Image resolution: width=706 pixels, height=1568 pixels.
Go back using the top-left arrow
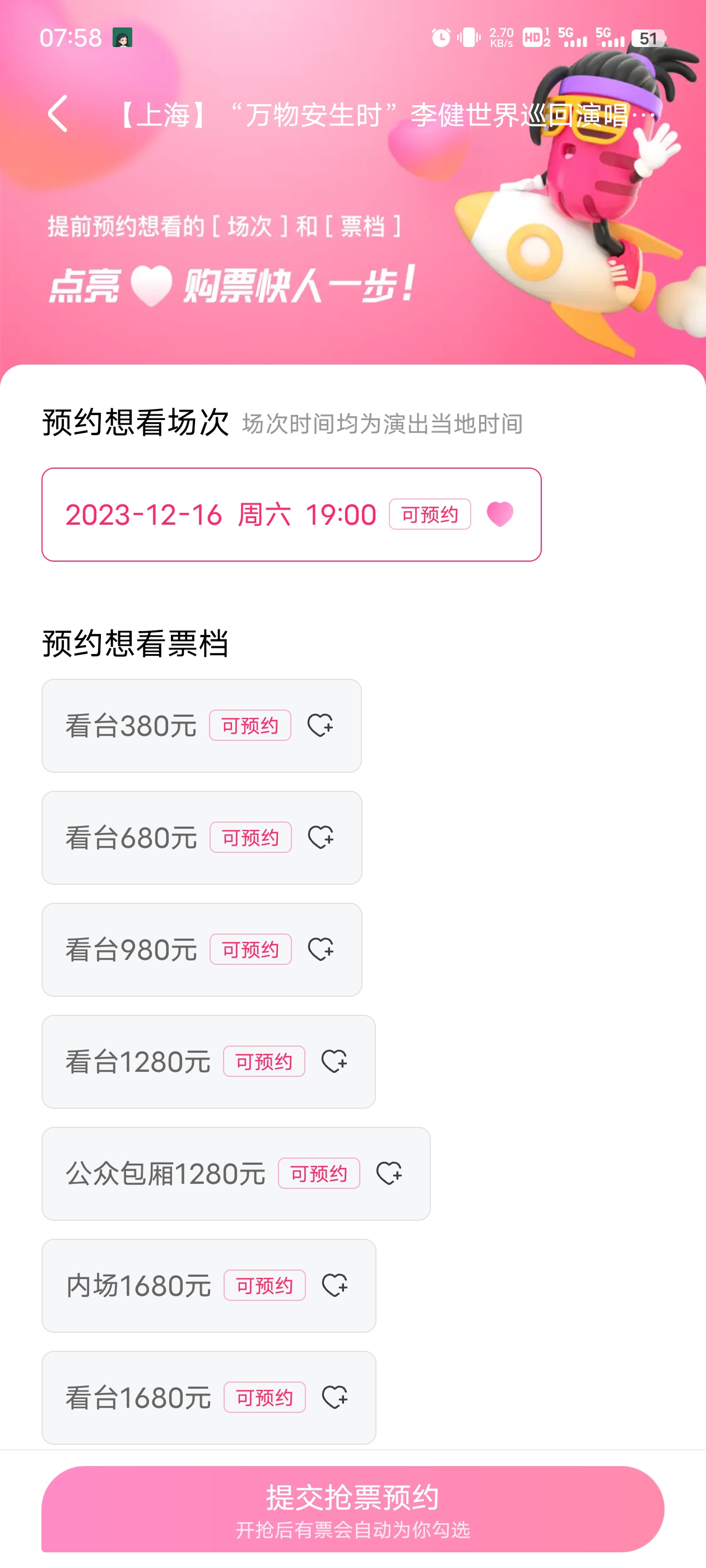click(x=58, y=113)
